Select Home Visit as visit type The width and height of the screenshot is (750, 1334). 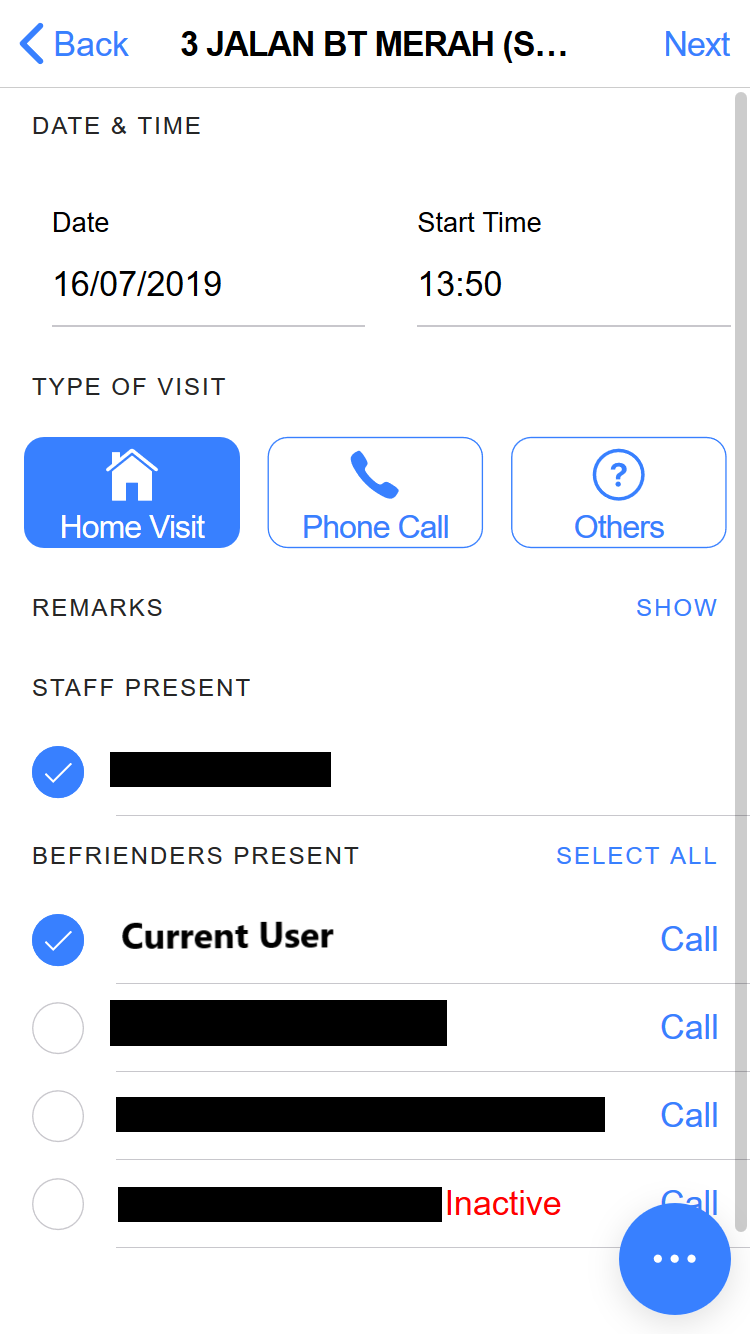point(132,492)
